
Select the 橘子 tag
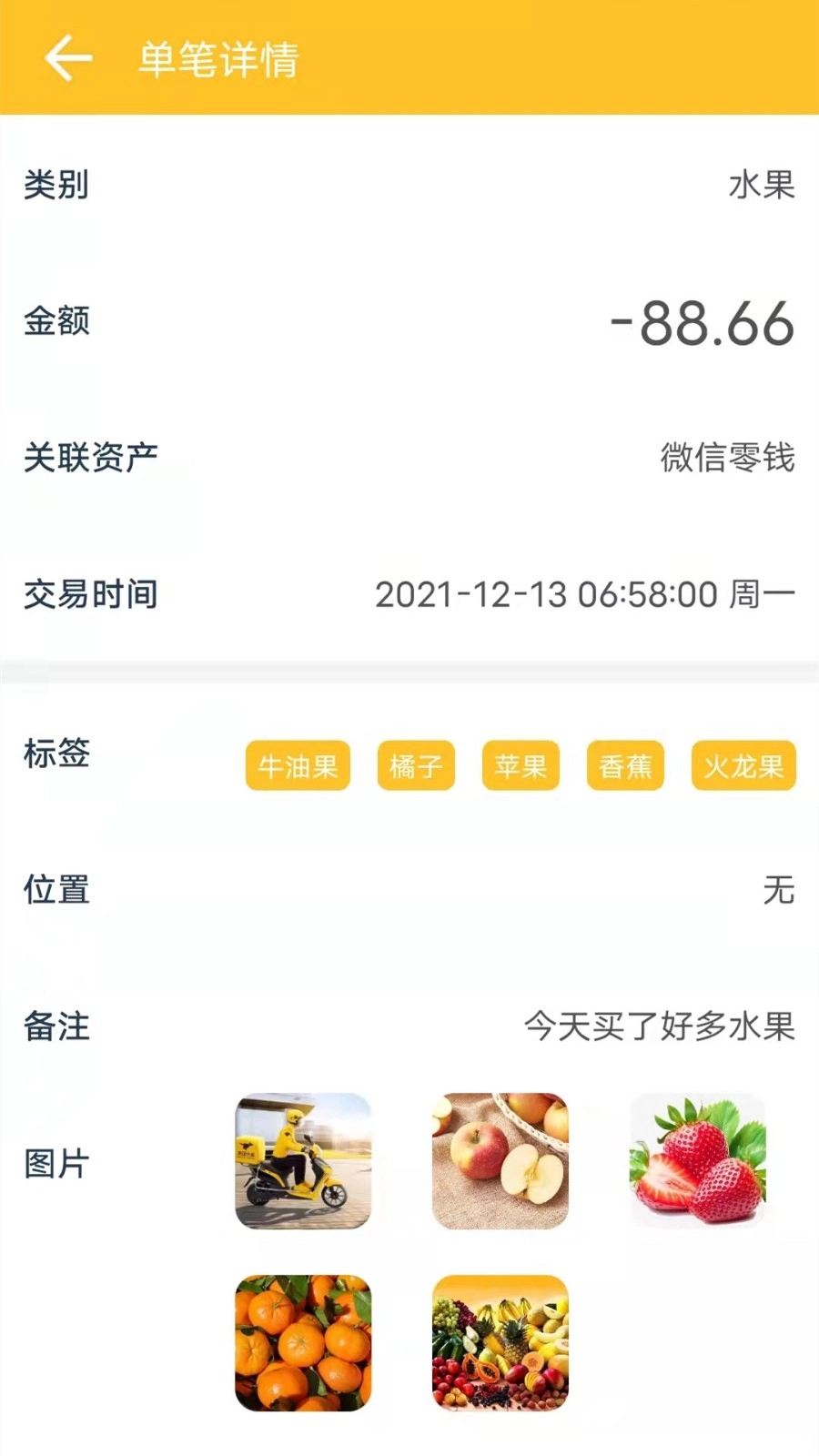tap(416, 766)
